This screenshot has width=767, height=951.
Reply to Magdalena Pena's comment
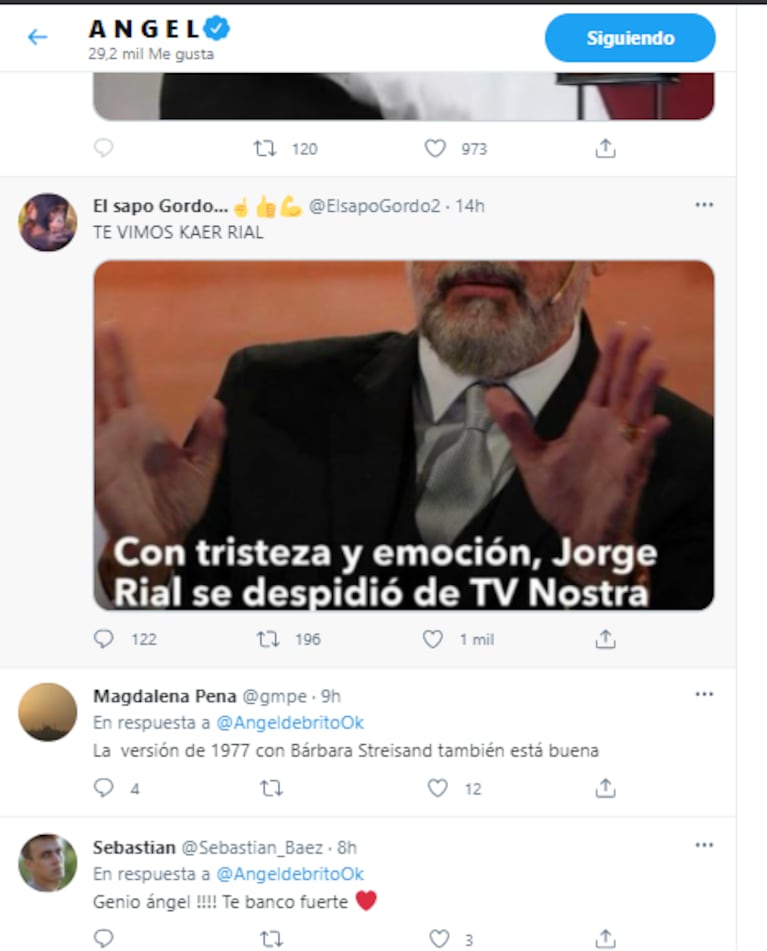[104, 788]
